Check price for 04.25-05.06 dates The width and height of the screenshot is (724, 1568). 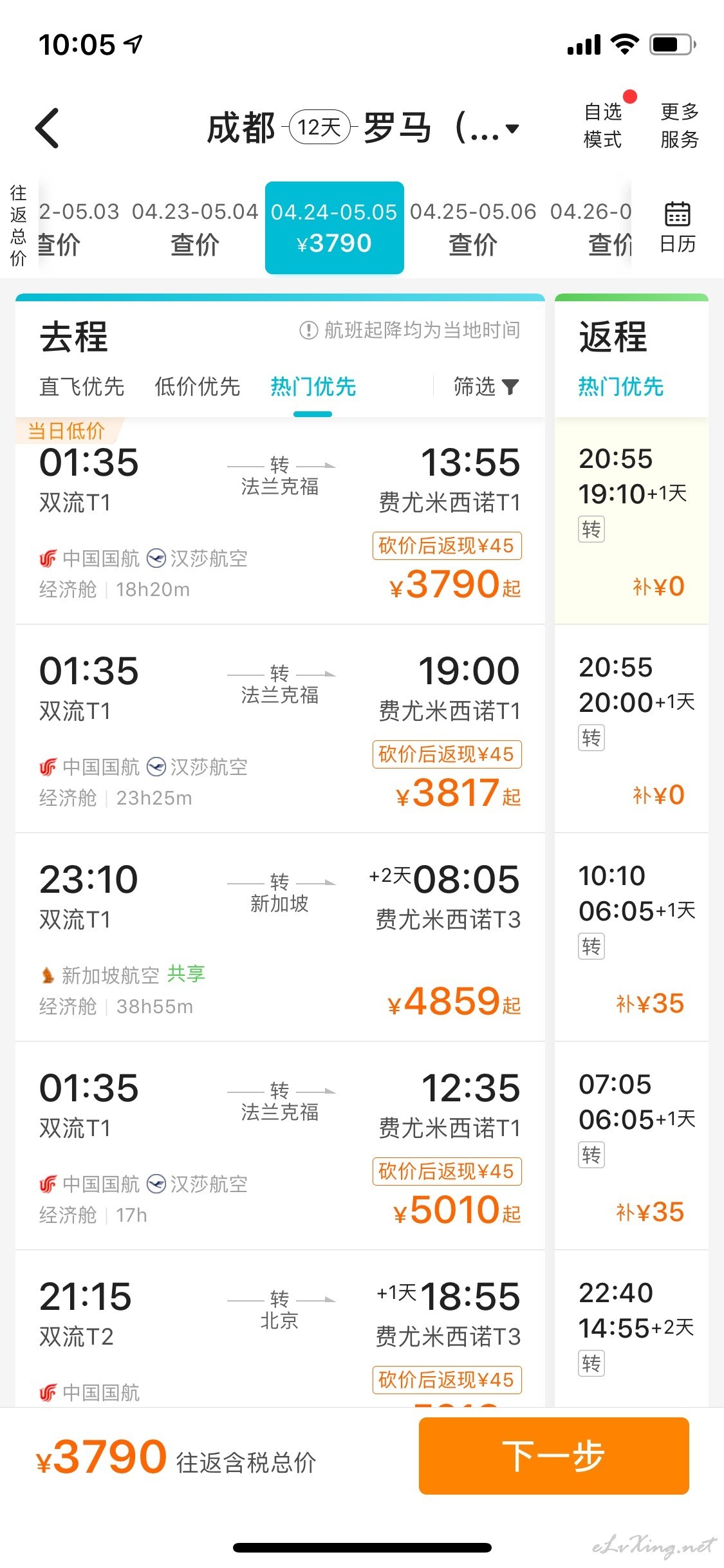click(x=472, y=228)
